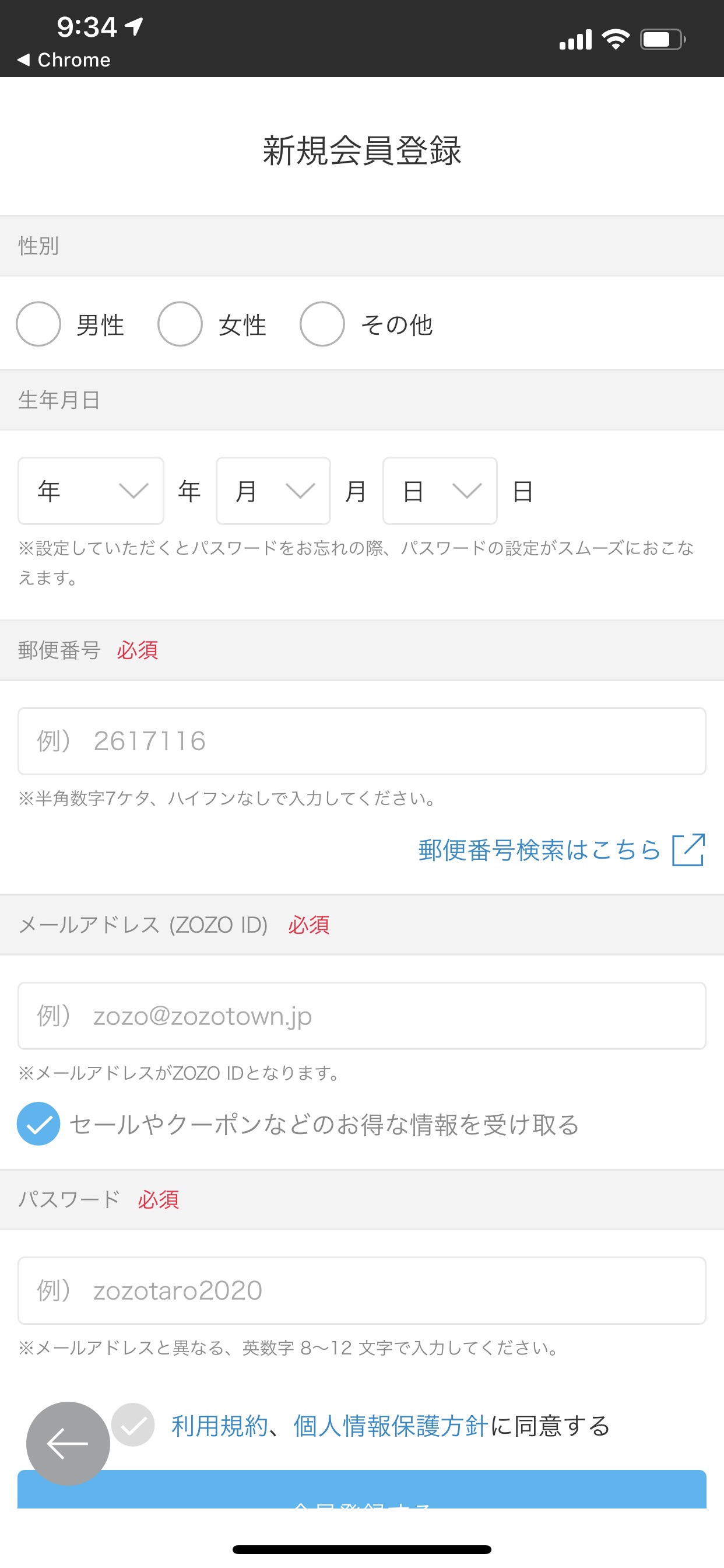Open the 郵便番号検索はこちら link
This screenshot has width=724, height=1568.
coord(561,850)
